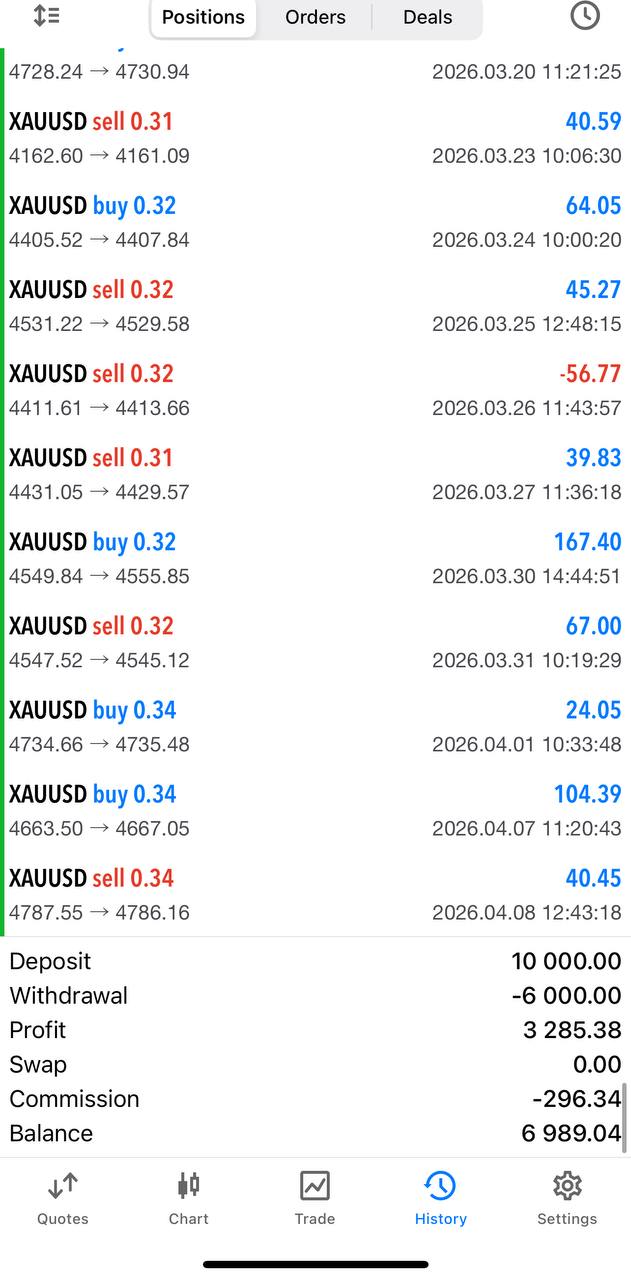Show details of XAUUSD sell trade with 67.00 profit
This screenshot has height=1280, width=631.
pyautogui.click(x=315, y=642)
